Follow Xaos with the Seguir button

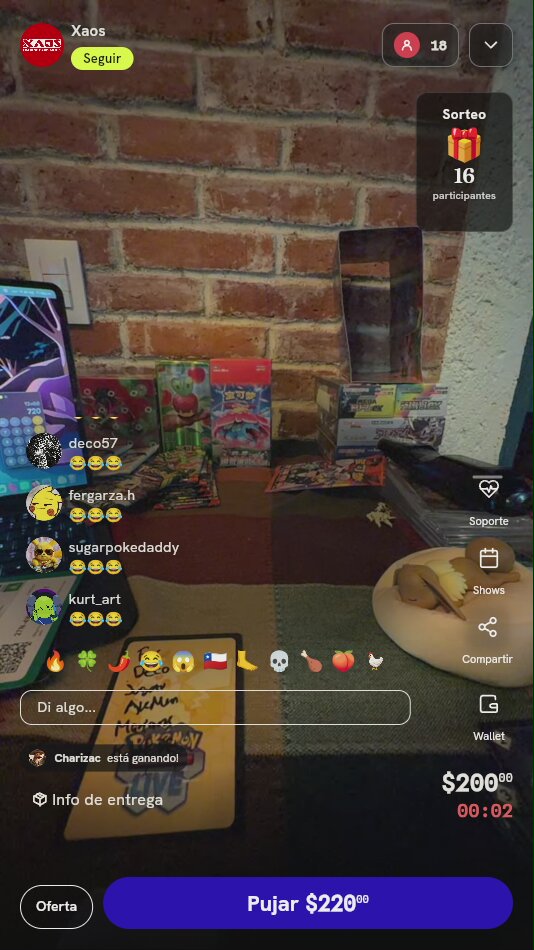point(102,59)
